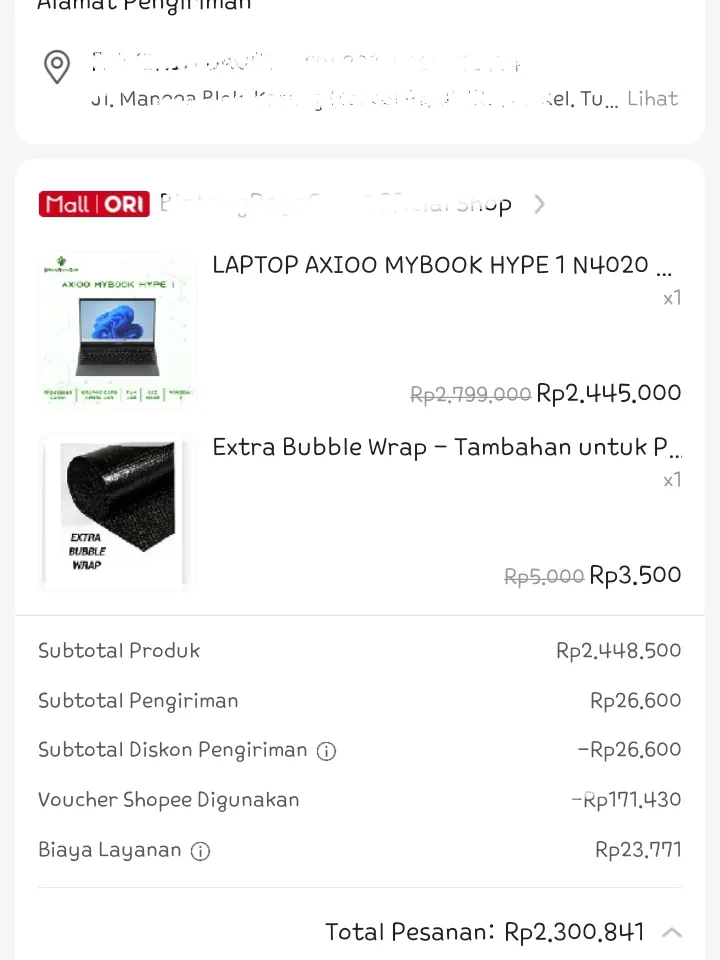
Task: Tap Lihat to view full address
Action: click(x=652, y=98)
